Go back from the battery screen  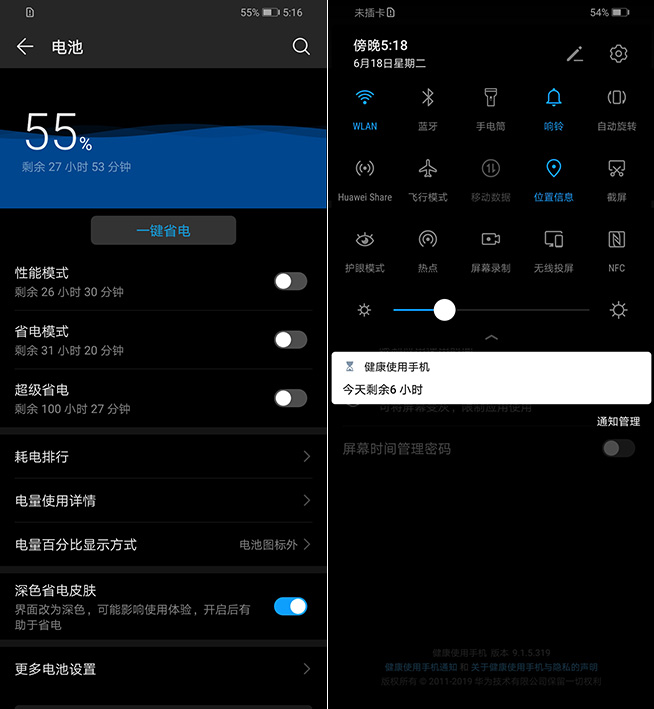(x=25, y=46)
